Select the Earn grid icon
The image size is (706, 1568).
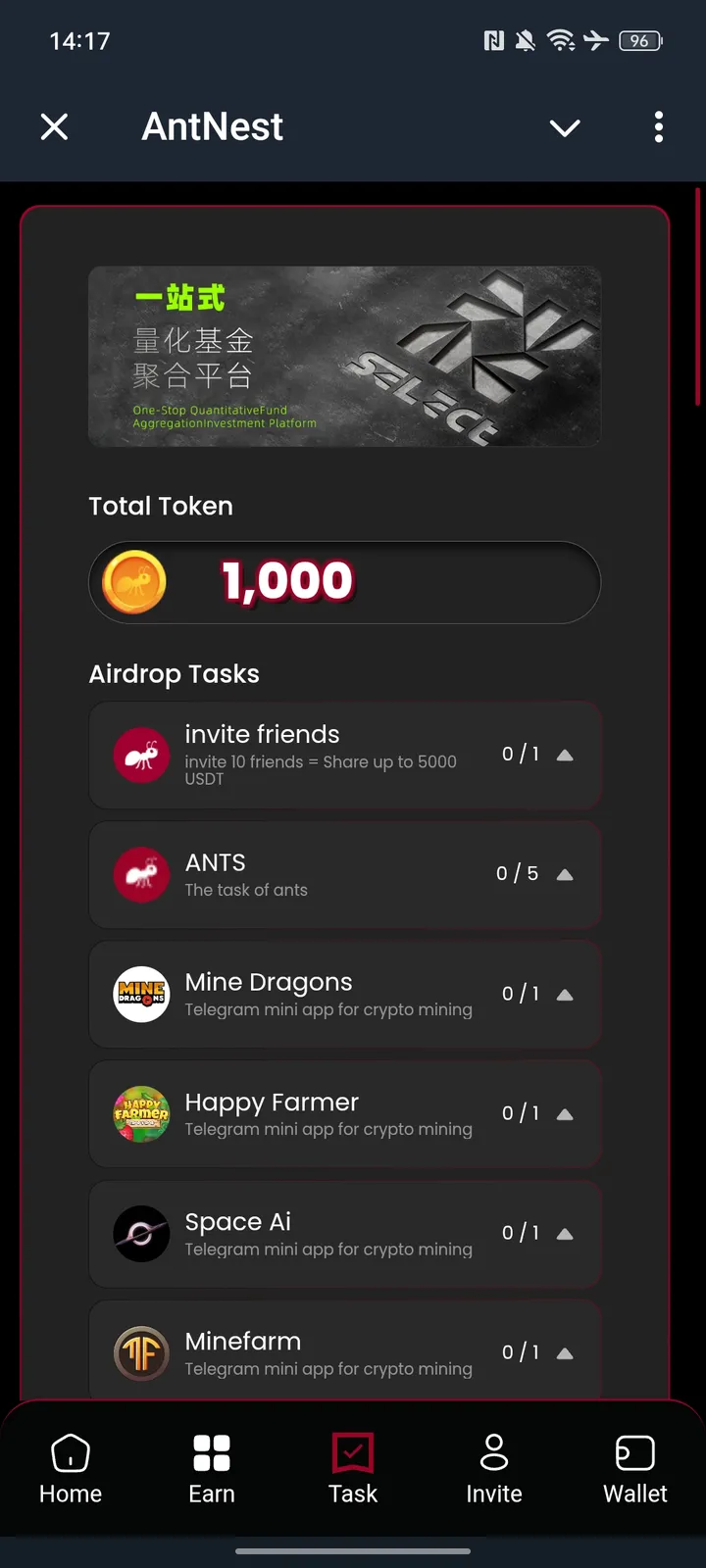[x=212, y=1453]
